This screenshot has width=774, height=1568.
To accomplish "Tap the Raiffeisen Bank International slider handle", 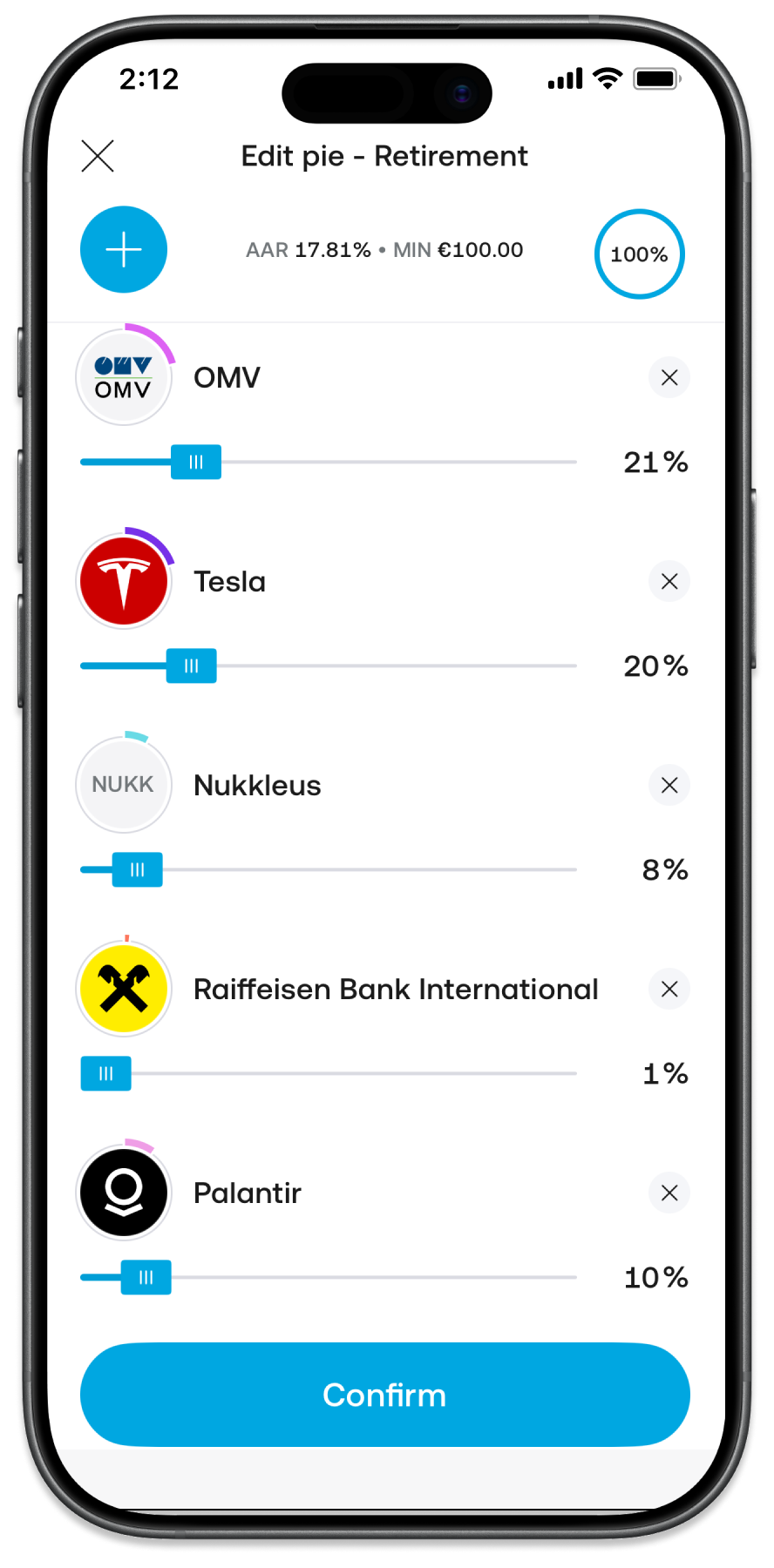I will click(x=106, y=1074).
